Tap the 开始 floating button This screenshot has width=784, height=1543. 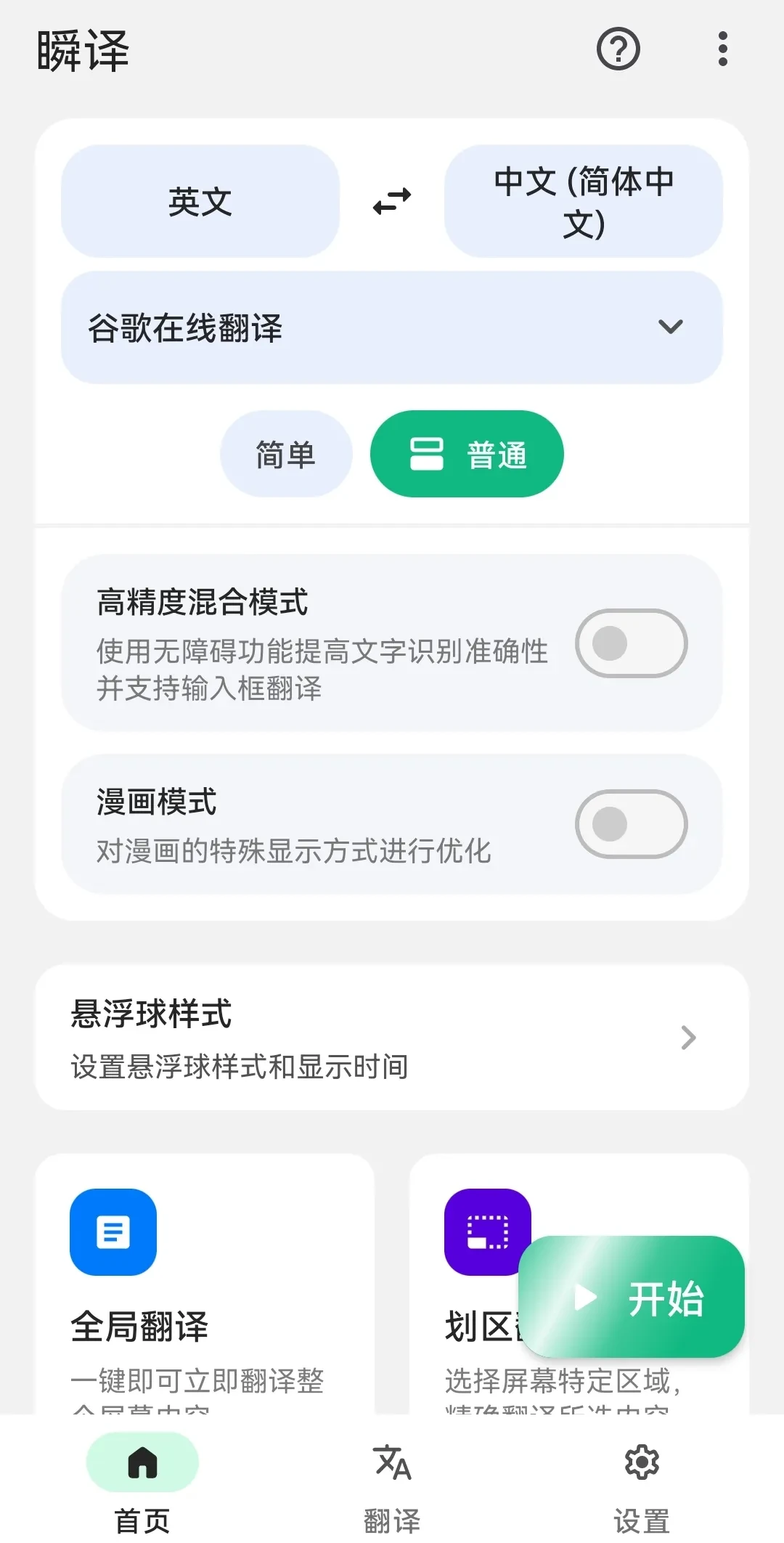[x=632, y=1297]
